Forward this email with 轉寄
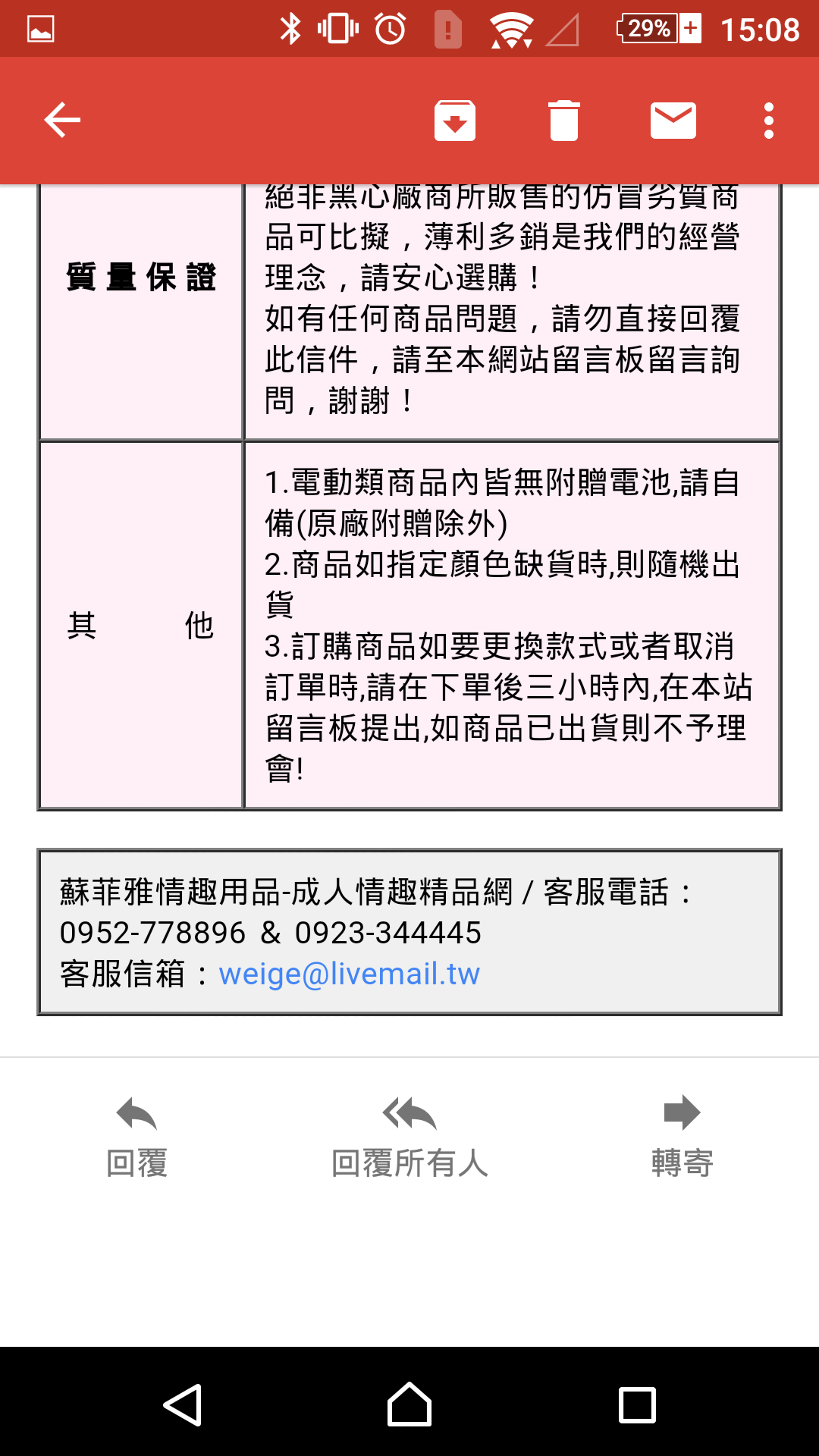 (682, 1137)
